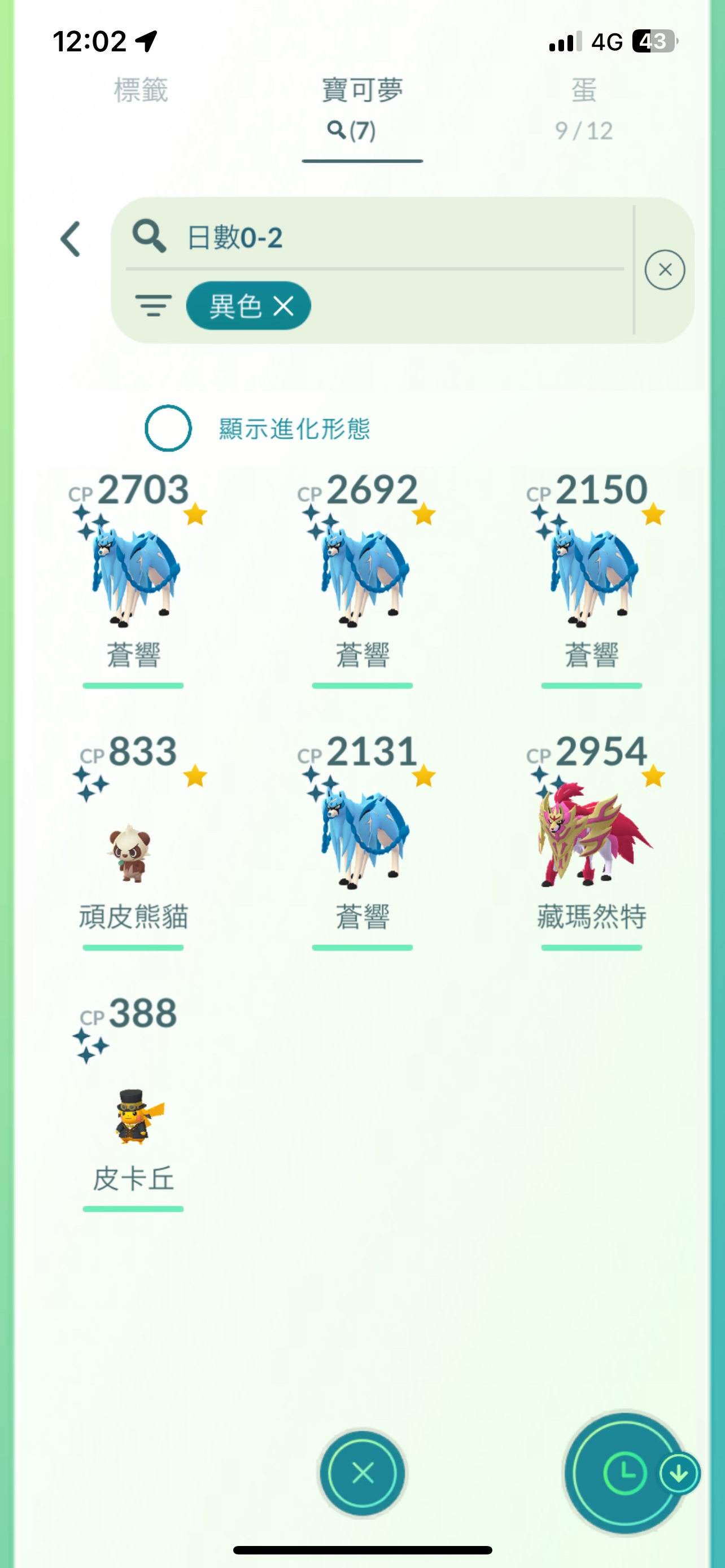
Task: Tap the 日數0-2 search field
Action: tap(374, 238)
